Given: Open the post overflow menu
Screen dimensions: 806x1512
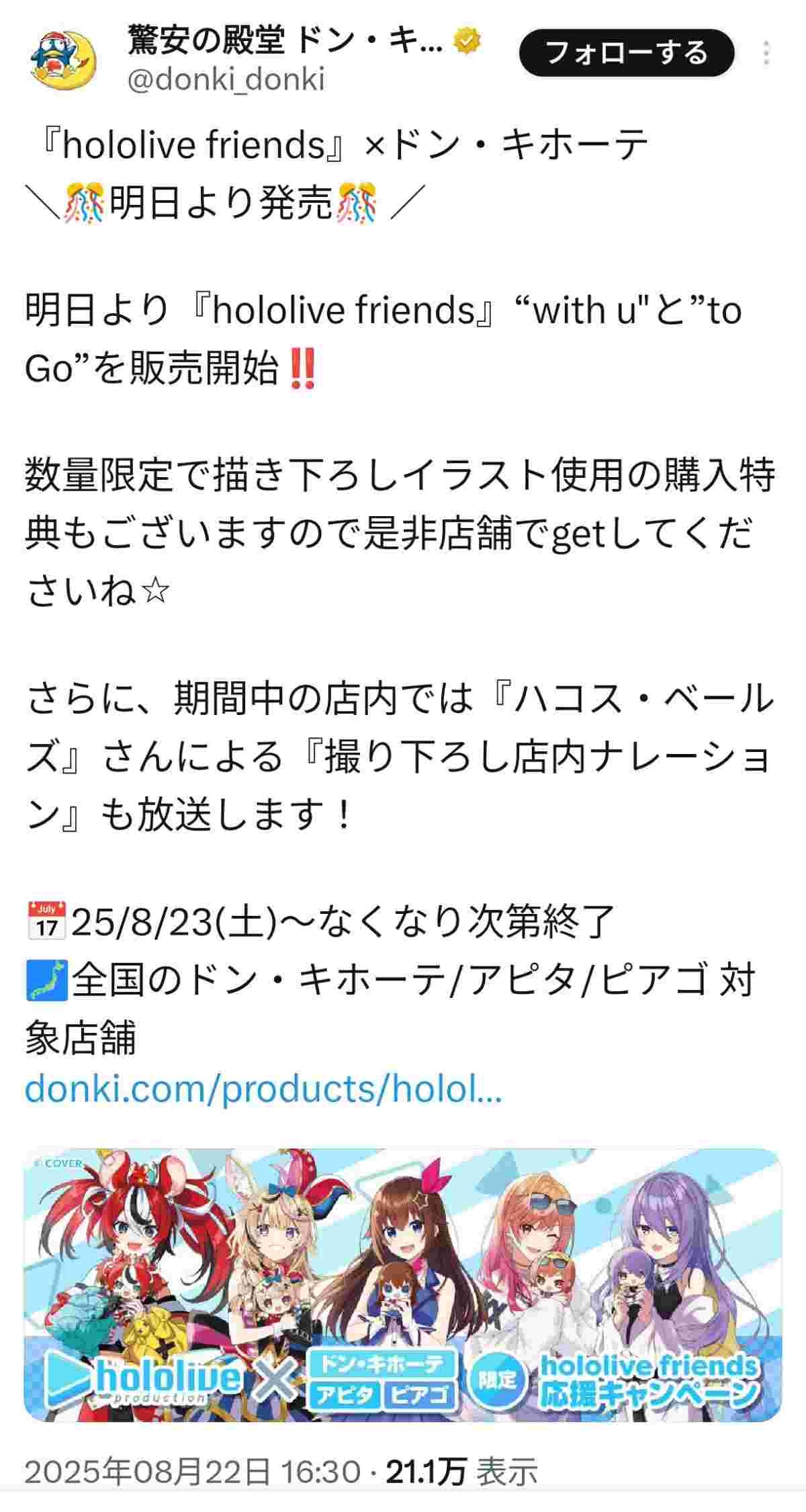Looking at the screenshot, I should 766,53.
